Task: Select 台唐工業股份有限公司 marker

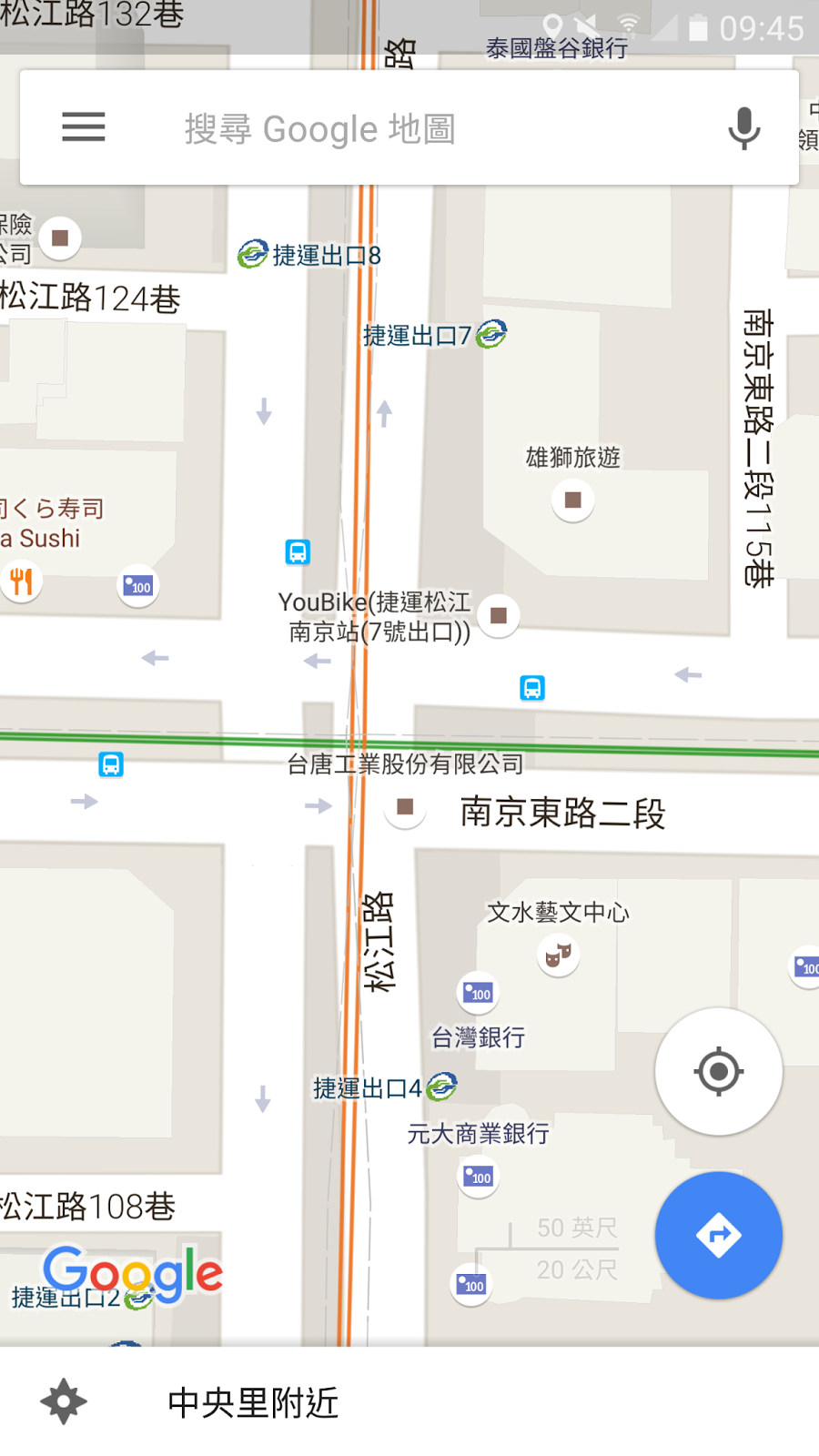Action: (x=405, y=806)
